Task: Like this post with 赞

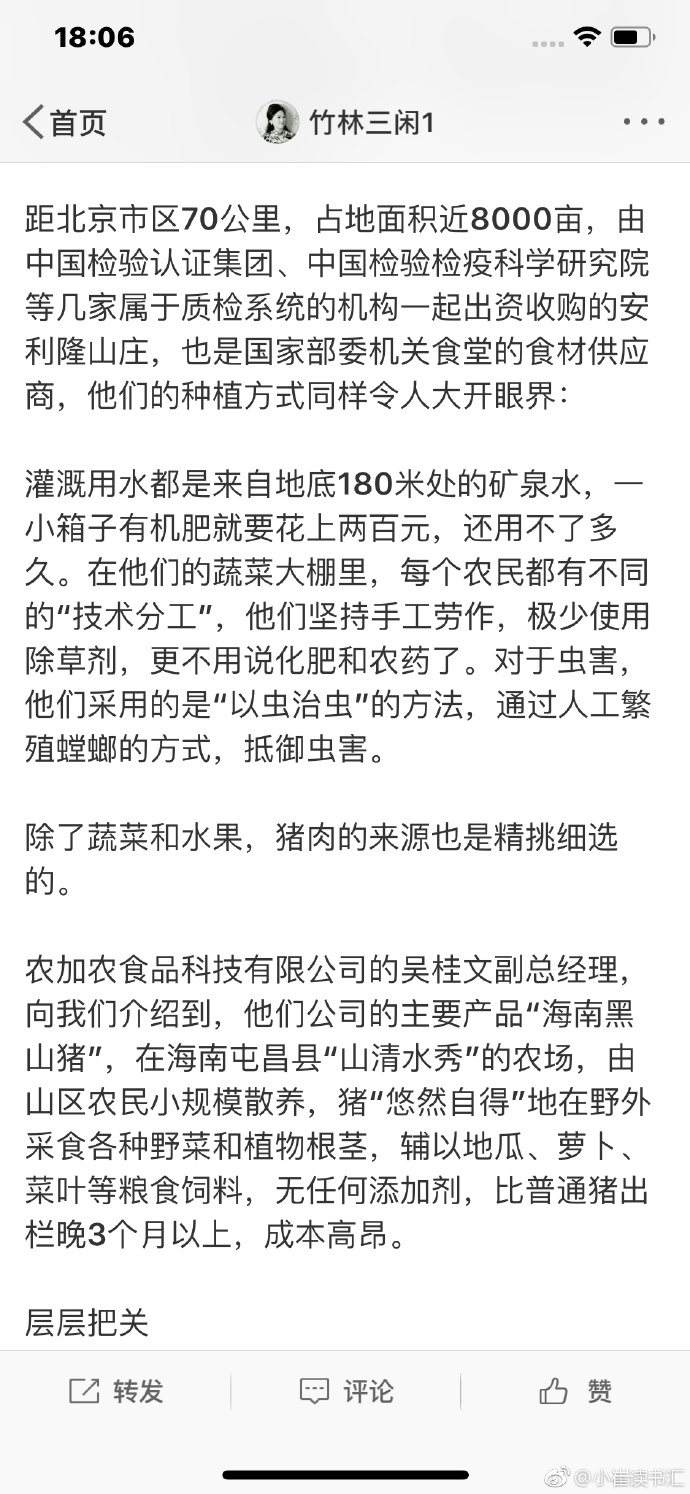Action: [x=575, y=1391]
